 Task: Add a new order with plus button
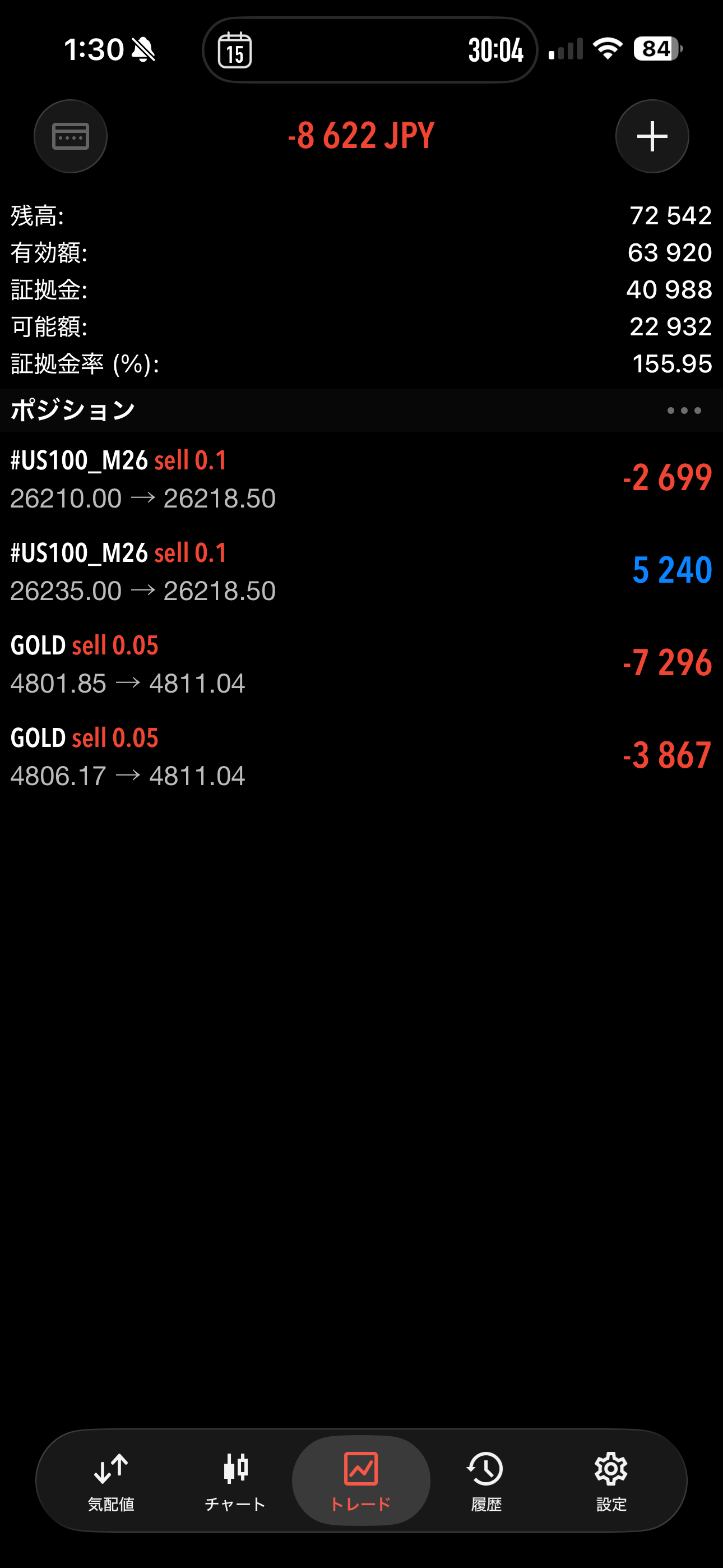[652, 136]
